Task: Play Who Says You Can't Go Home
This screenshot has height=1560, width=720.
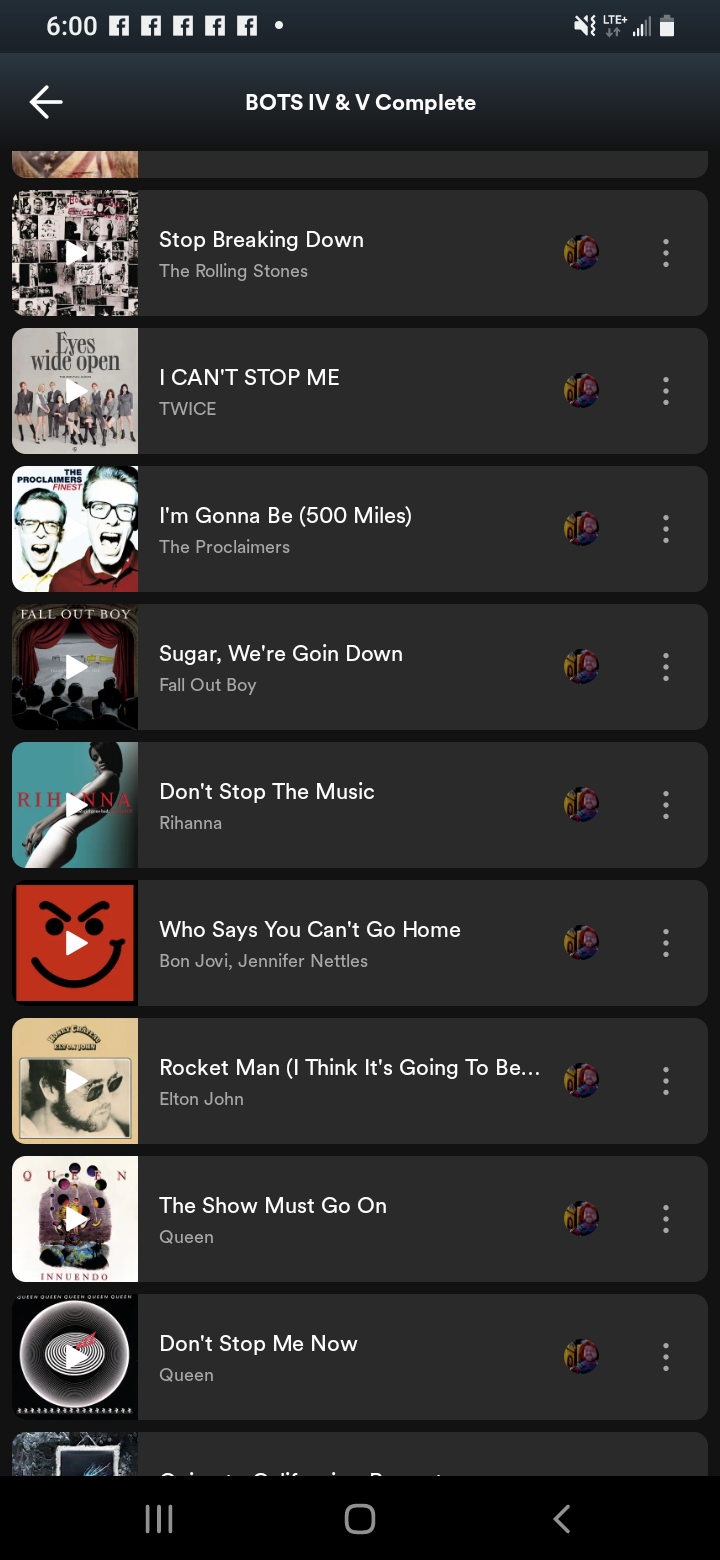Action: coord(76,943)
